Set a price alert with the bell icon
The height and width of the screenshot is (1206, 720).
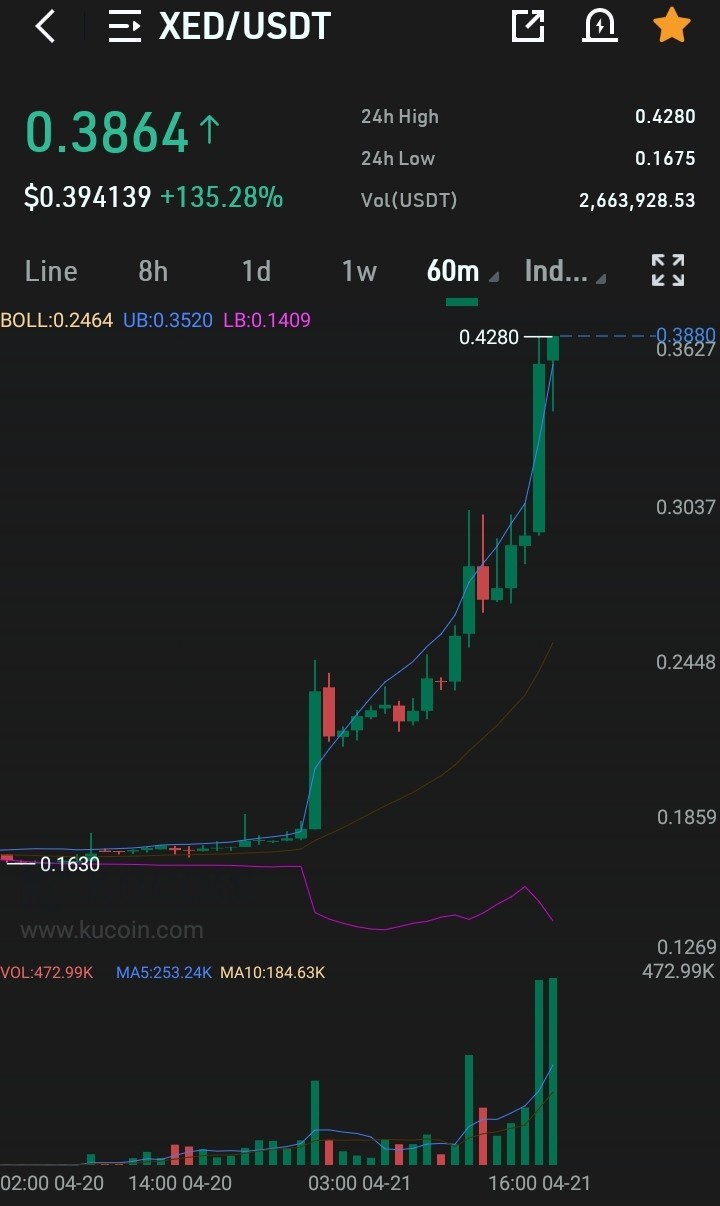click(x=600, y=26)
